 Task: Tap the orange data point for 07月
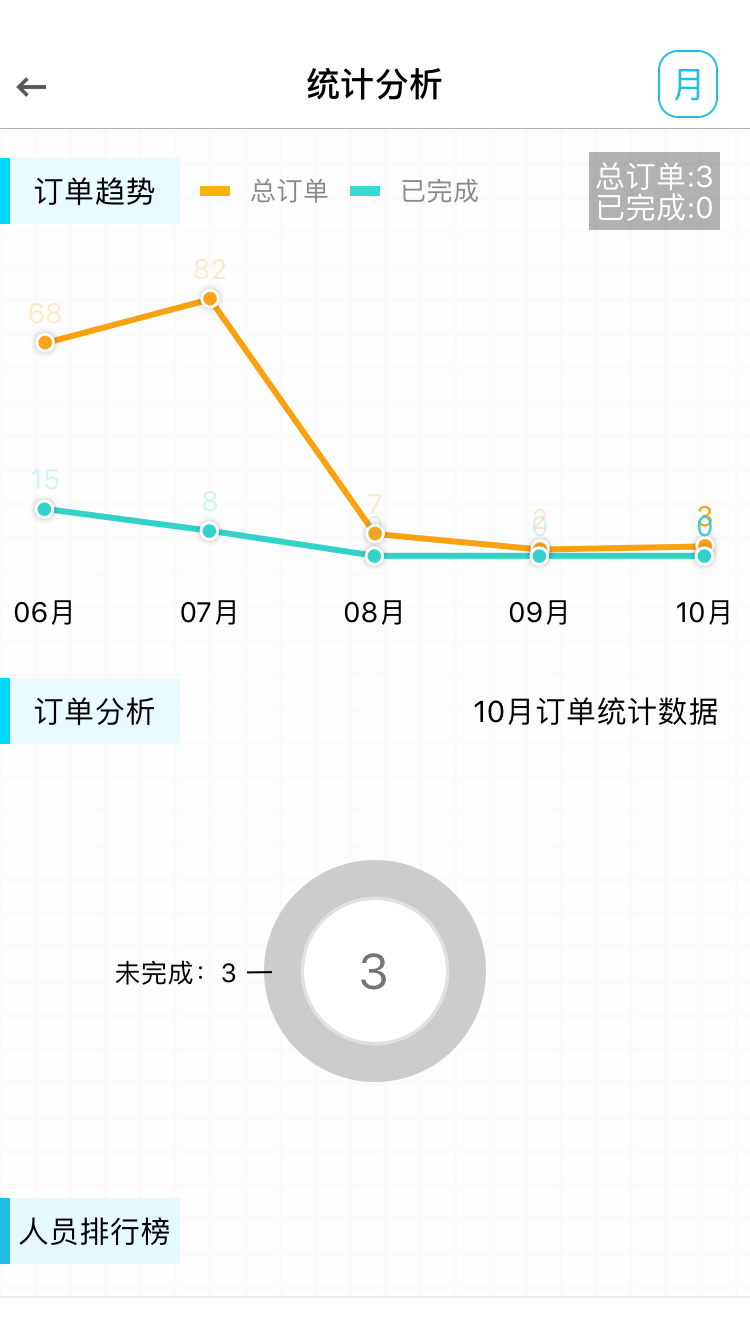click(x=209, y=297)
